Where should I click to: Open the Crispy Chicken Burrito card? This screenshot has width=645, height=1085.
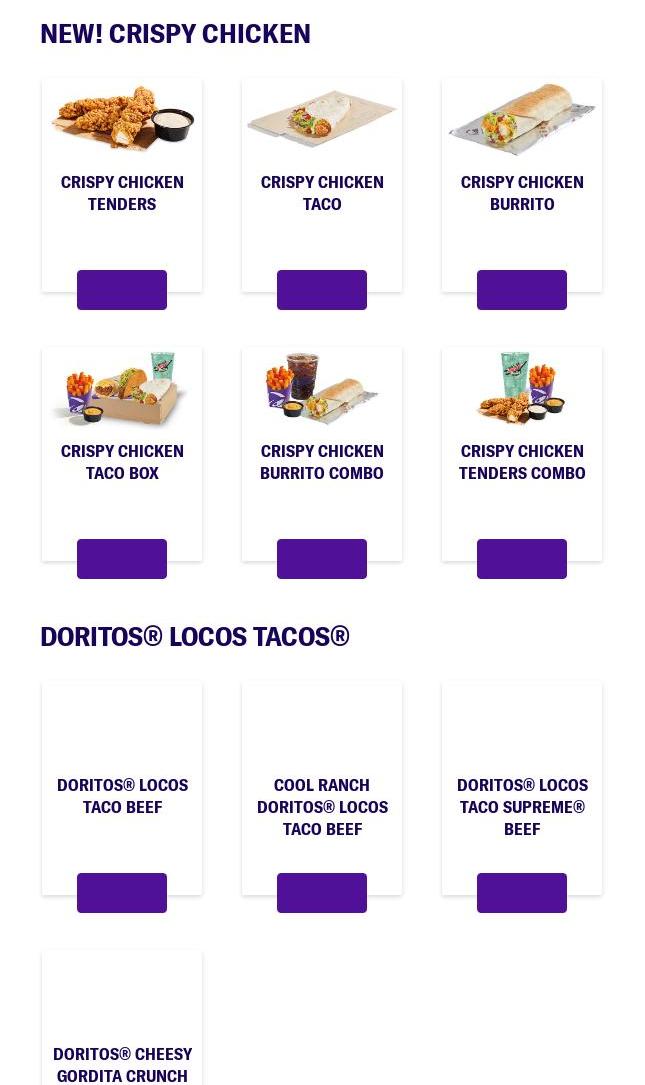click(x=522, y=185)
